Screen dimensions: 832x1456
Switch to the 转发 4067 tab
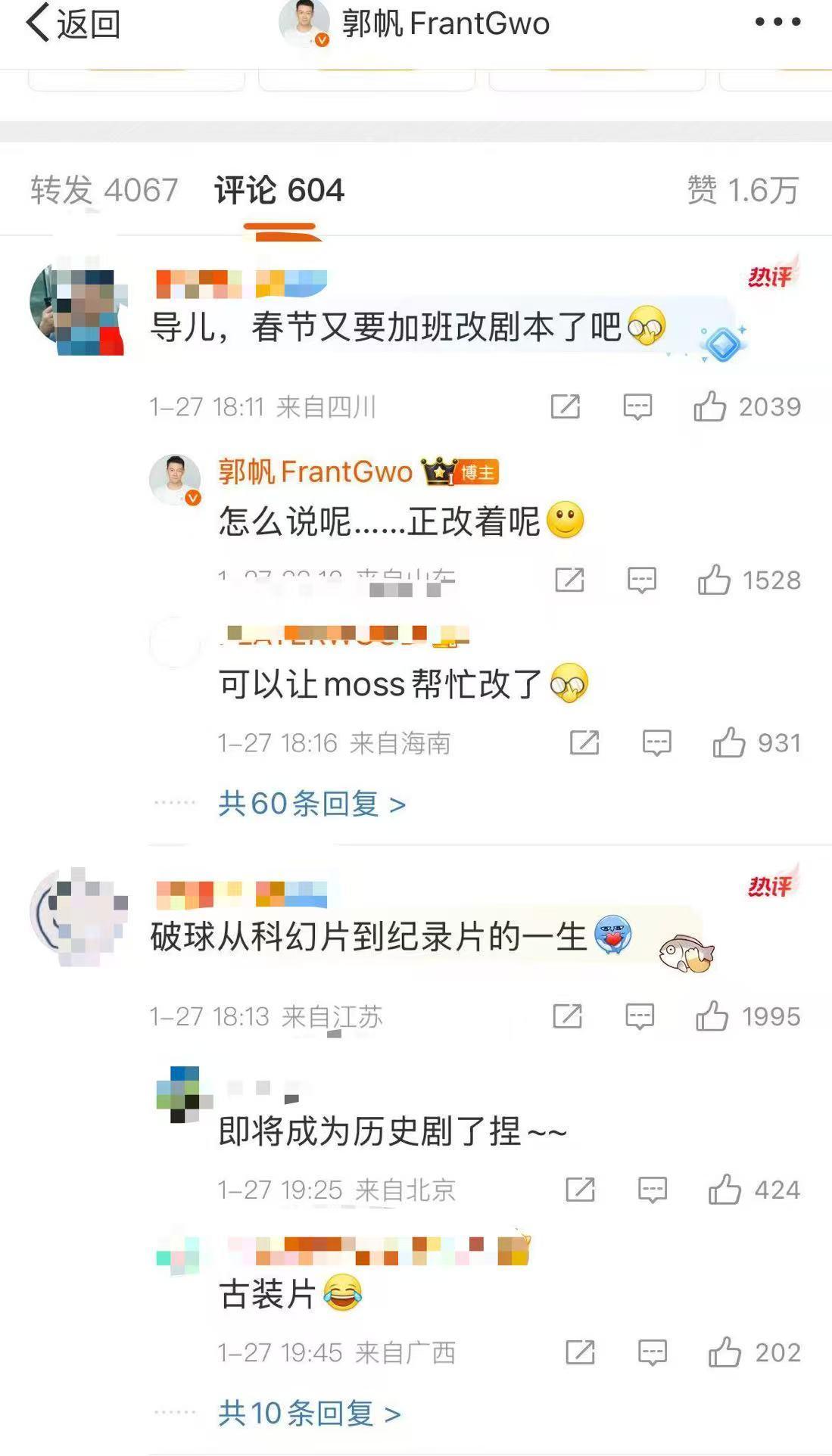[104, 190]
